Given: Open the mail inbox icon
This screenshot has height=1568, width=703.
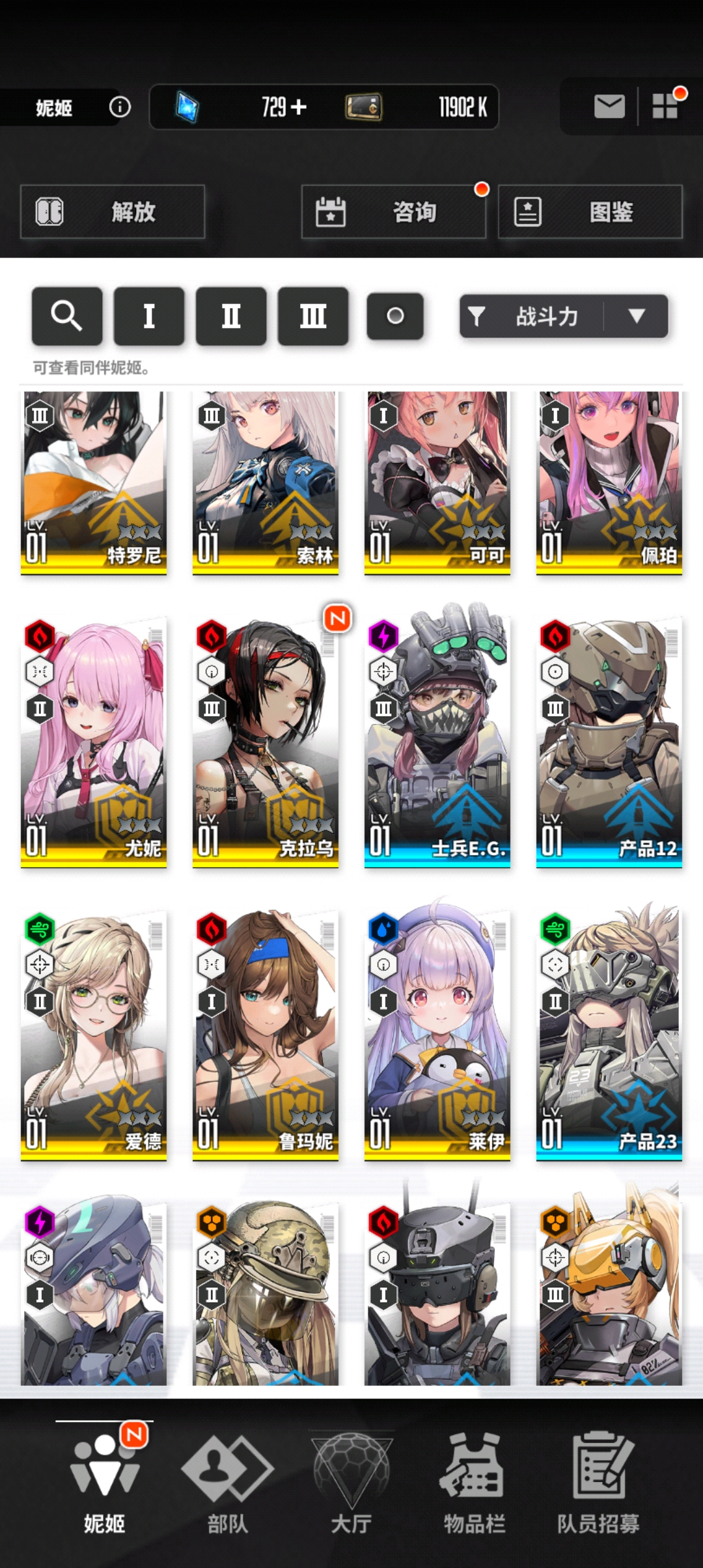Looking at the screenshot, I should [609, 106].
